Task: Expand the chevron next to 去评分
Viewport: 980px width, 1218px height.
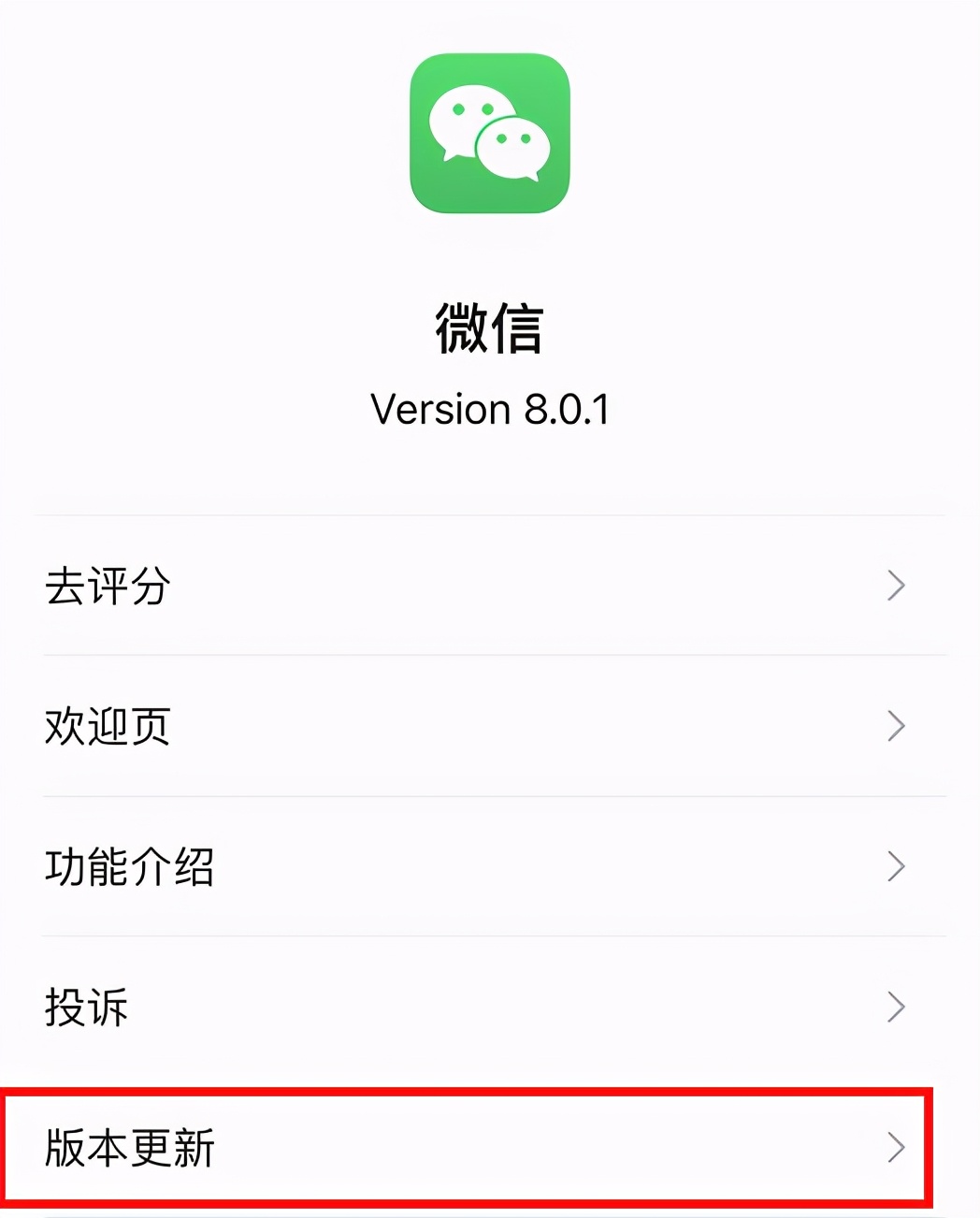Action: 897,586
